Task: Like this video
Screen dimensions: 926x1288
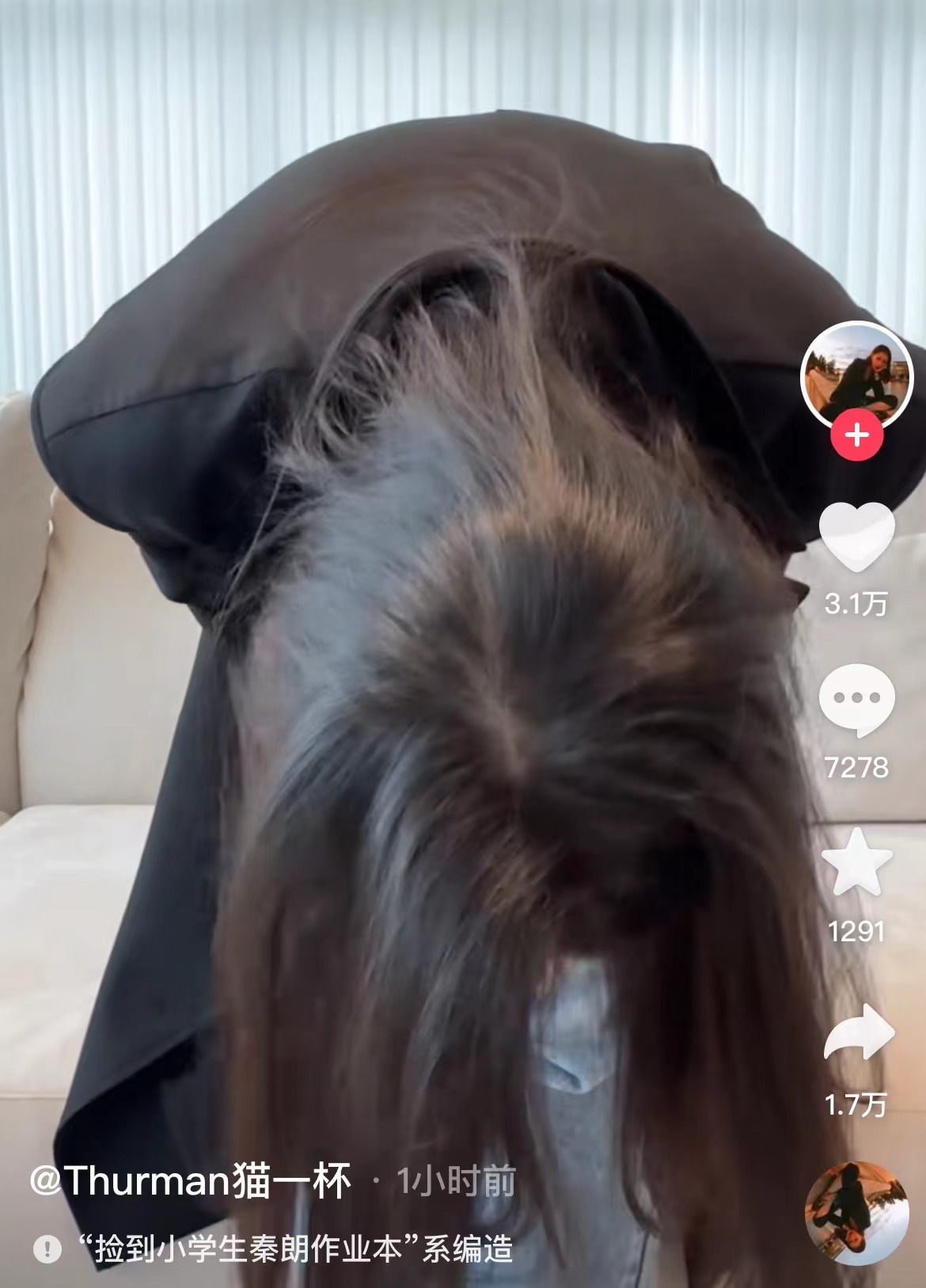Action: [856, 537]
